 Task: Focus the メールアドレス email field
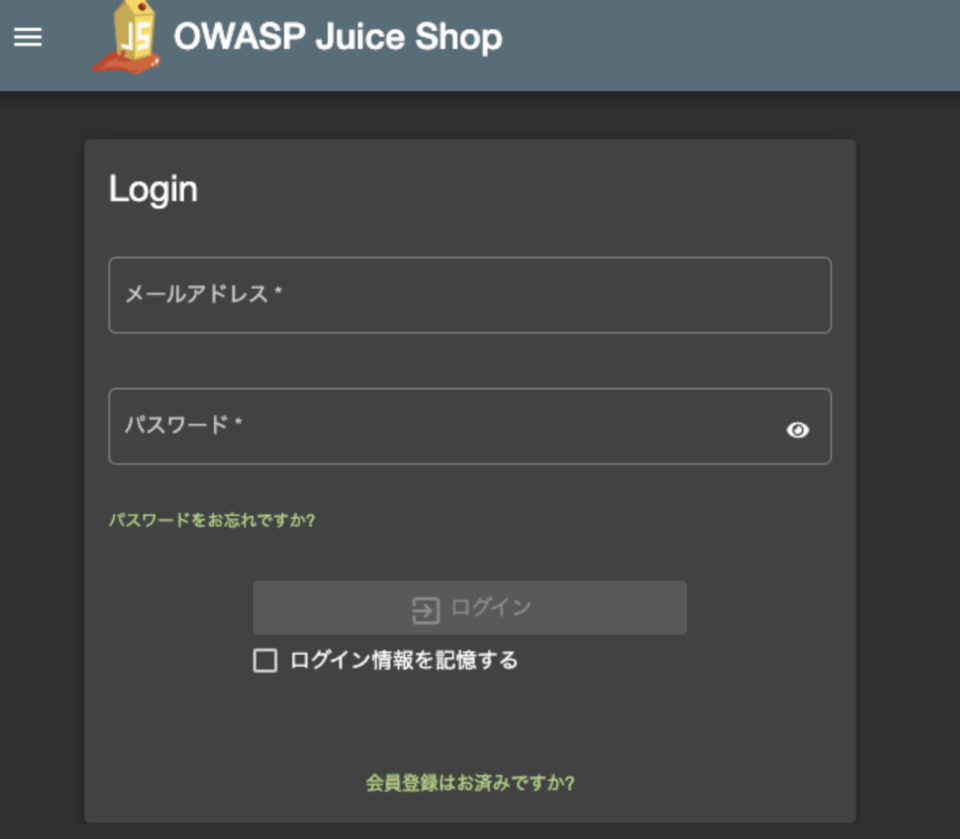tap(469, 295)
